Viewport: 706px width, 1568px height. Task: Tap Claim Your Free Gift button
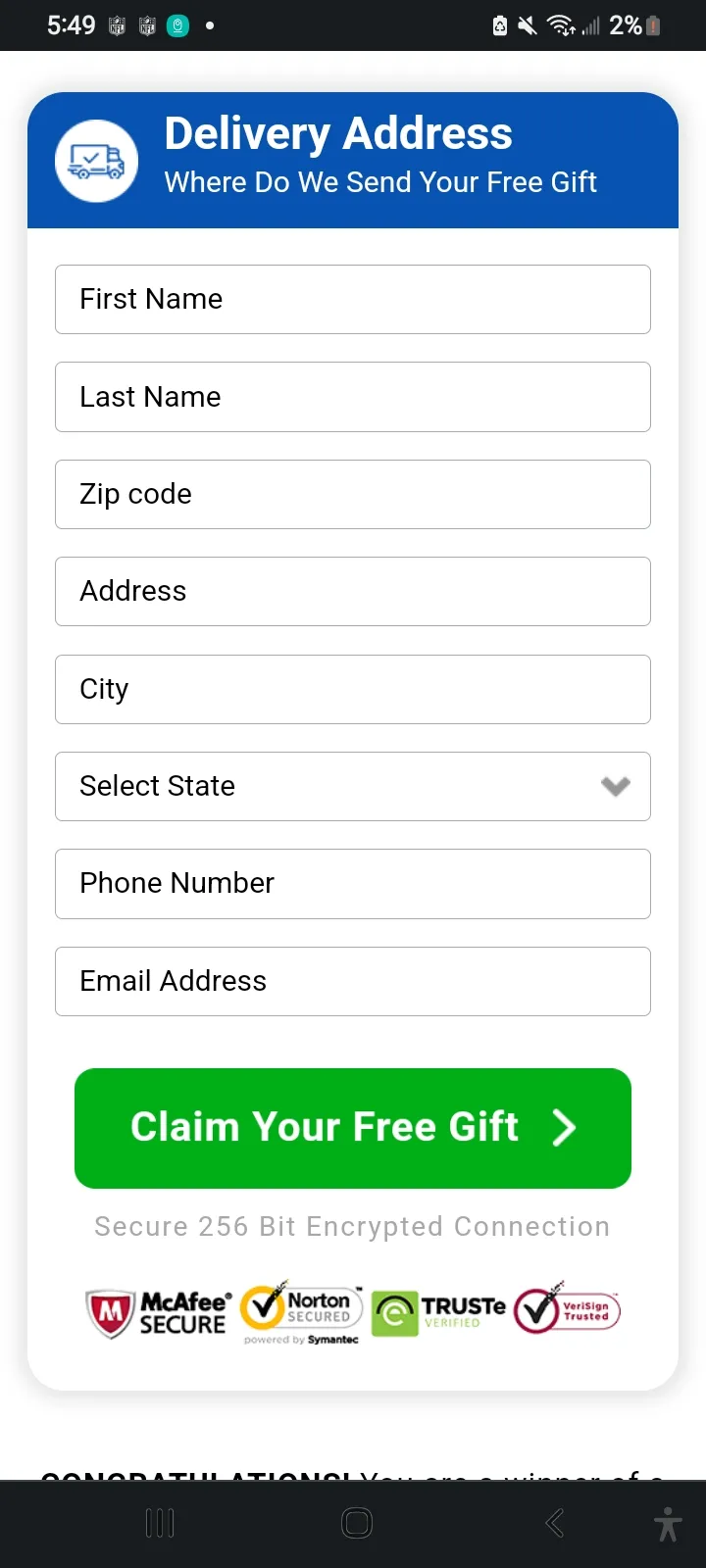click(x=353, y=1128)
